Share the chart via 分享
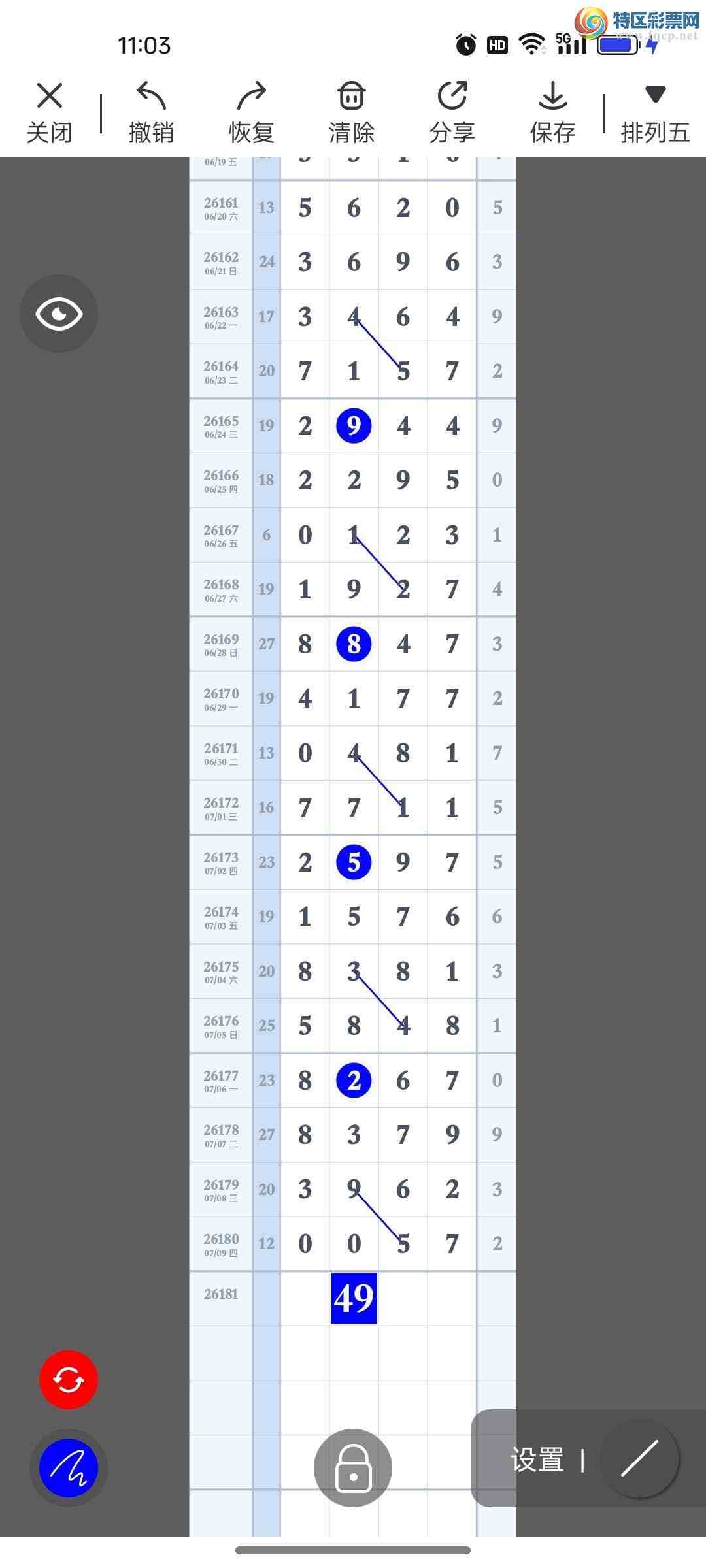This screenshot has width=706, height=1568. click(452, 112)
